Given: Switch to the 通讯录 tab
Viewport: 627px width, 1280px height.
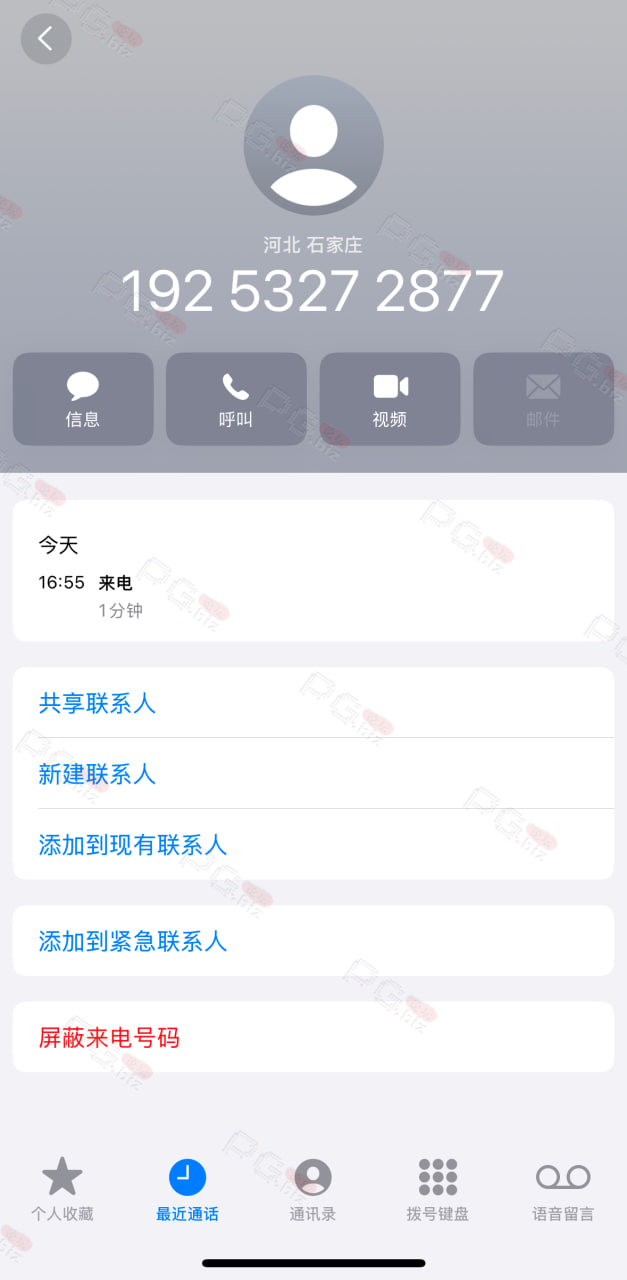Looking at the screenshot, I should (313, 1190).
